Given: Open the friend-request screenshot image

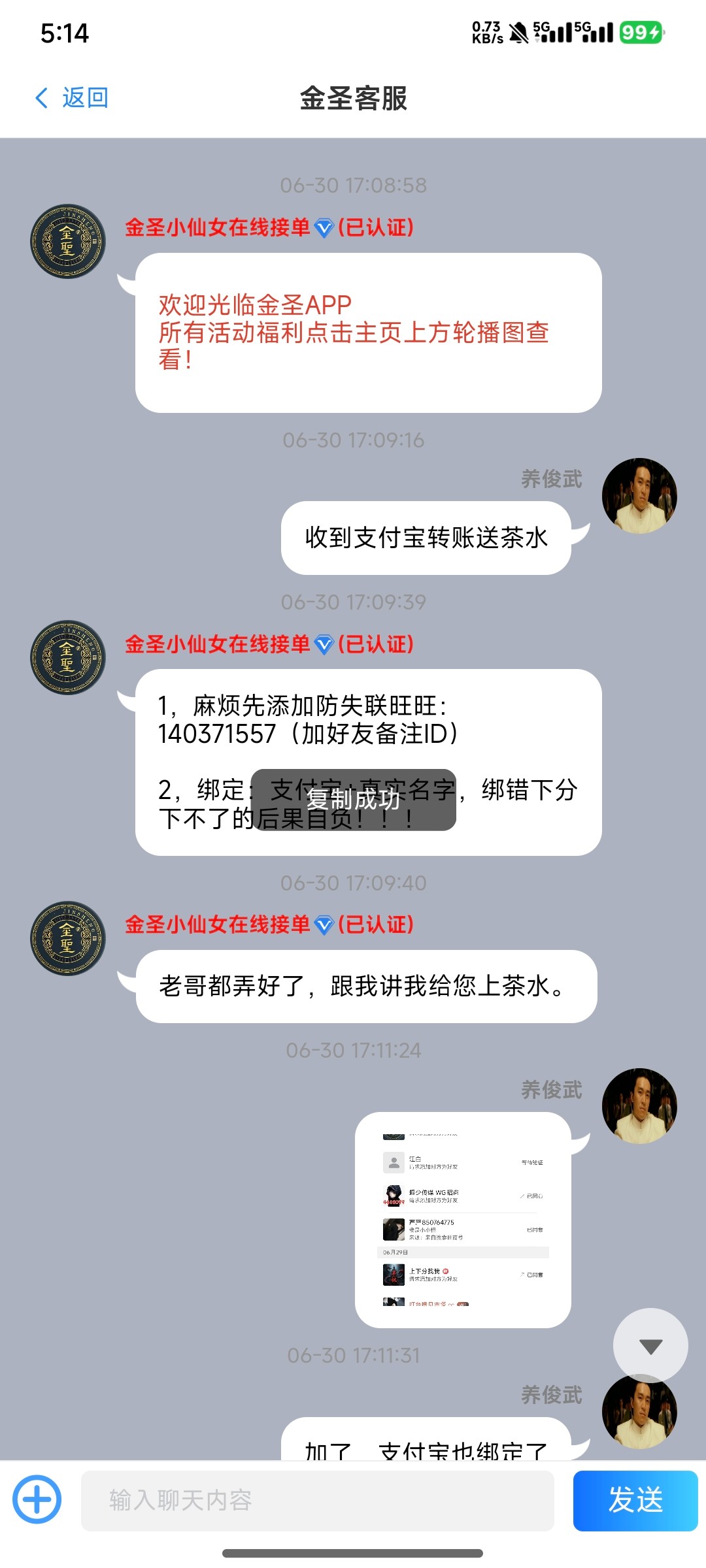Looking at the screenshot, I should [463, 1219].
